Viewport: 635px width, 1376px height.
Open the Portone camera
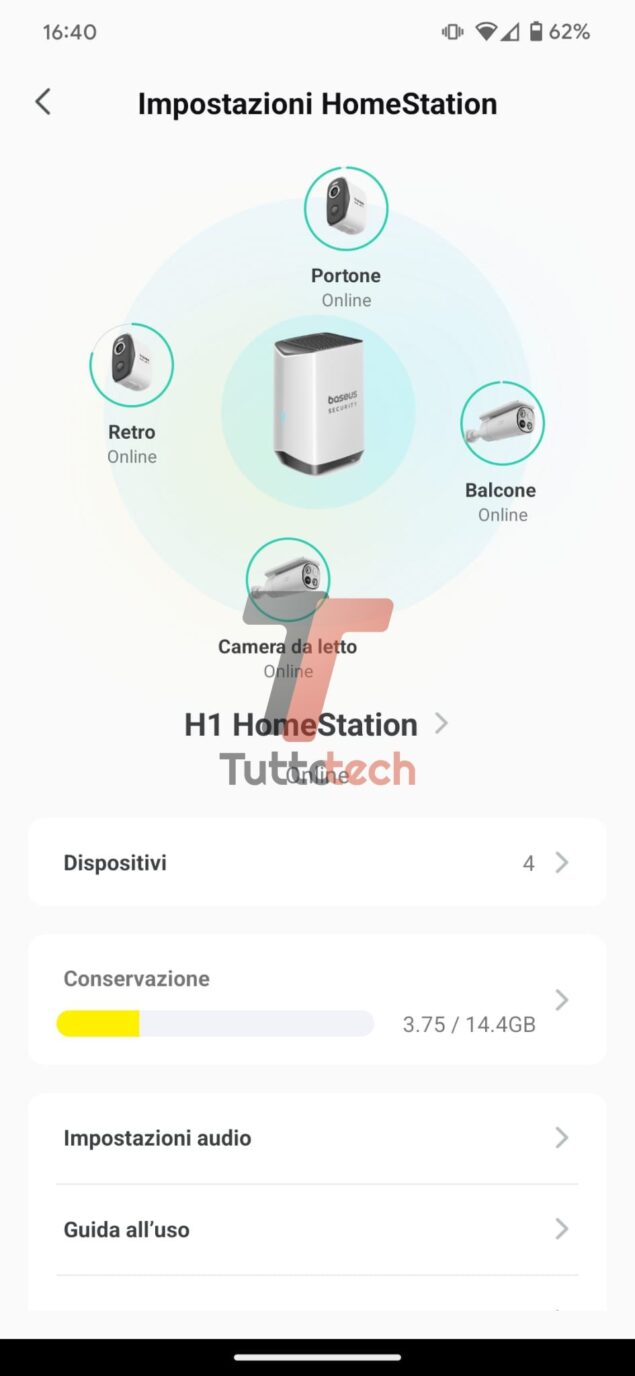click(346, 208)
